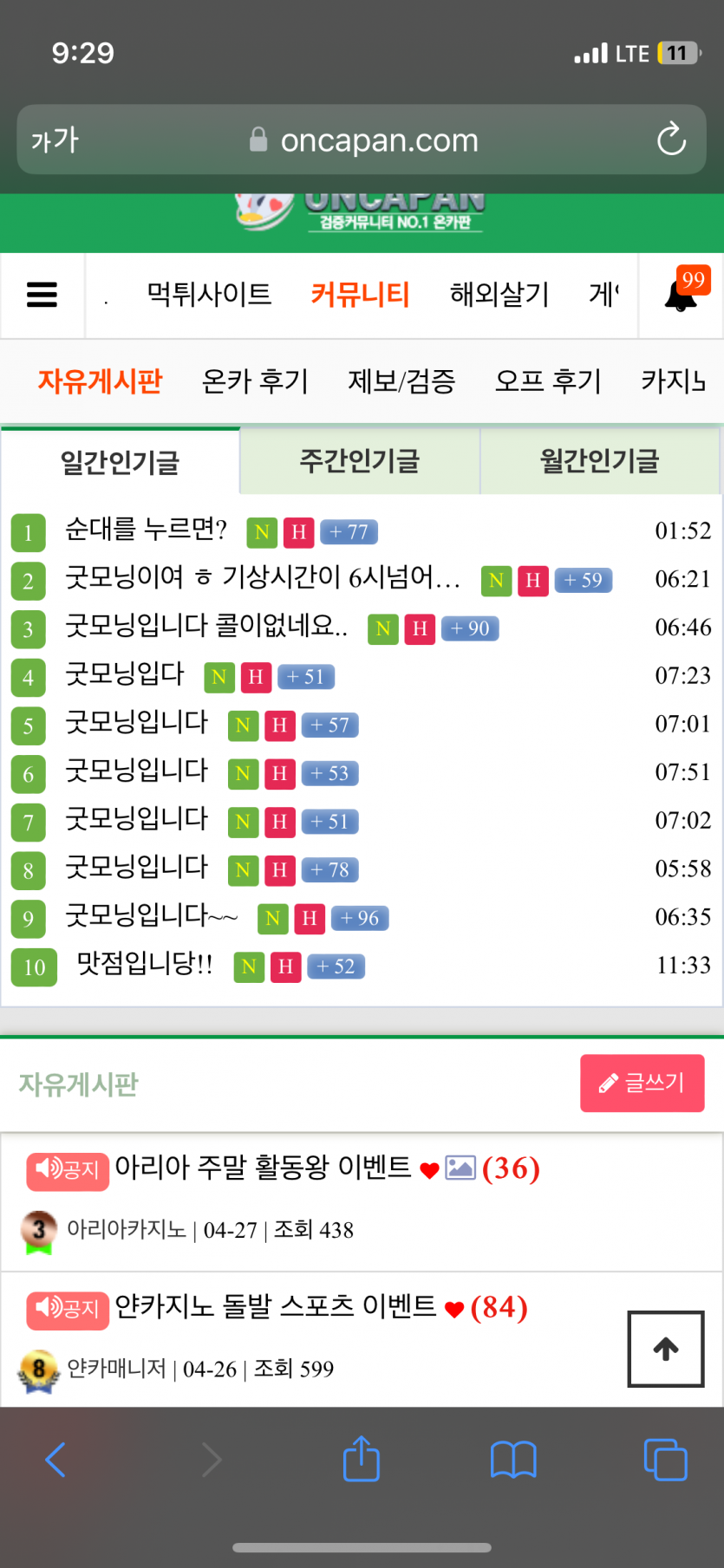
Task: Open post 굿모닝입니다 콜이없네요..
Action: [x=206, y=626]
